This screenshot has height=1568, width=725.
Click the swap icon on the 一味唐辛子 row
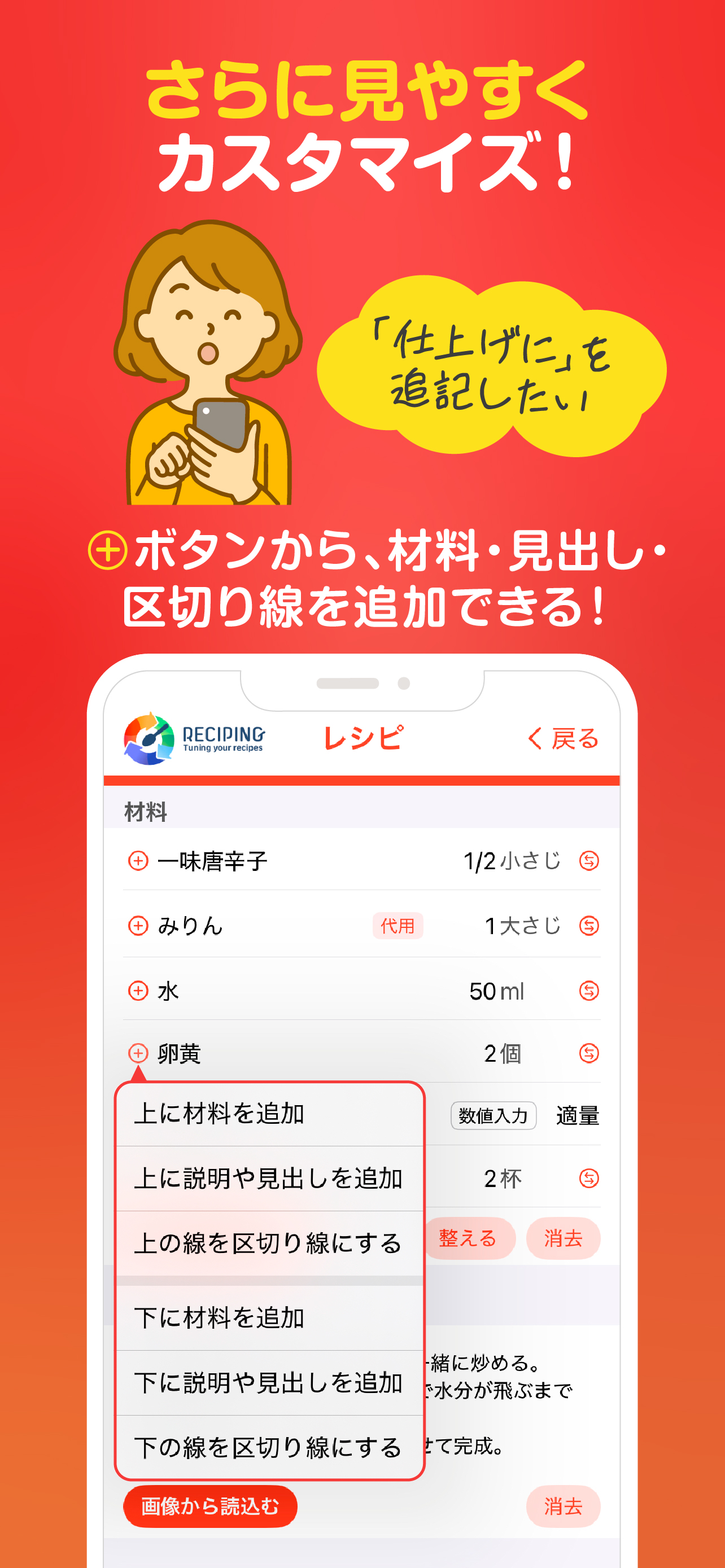(x=588, y=861)
